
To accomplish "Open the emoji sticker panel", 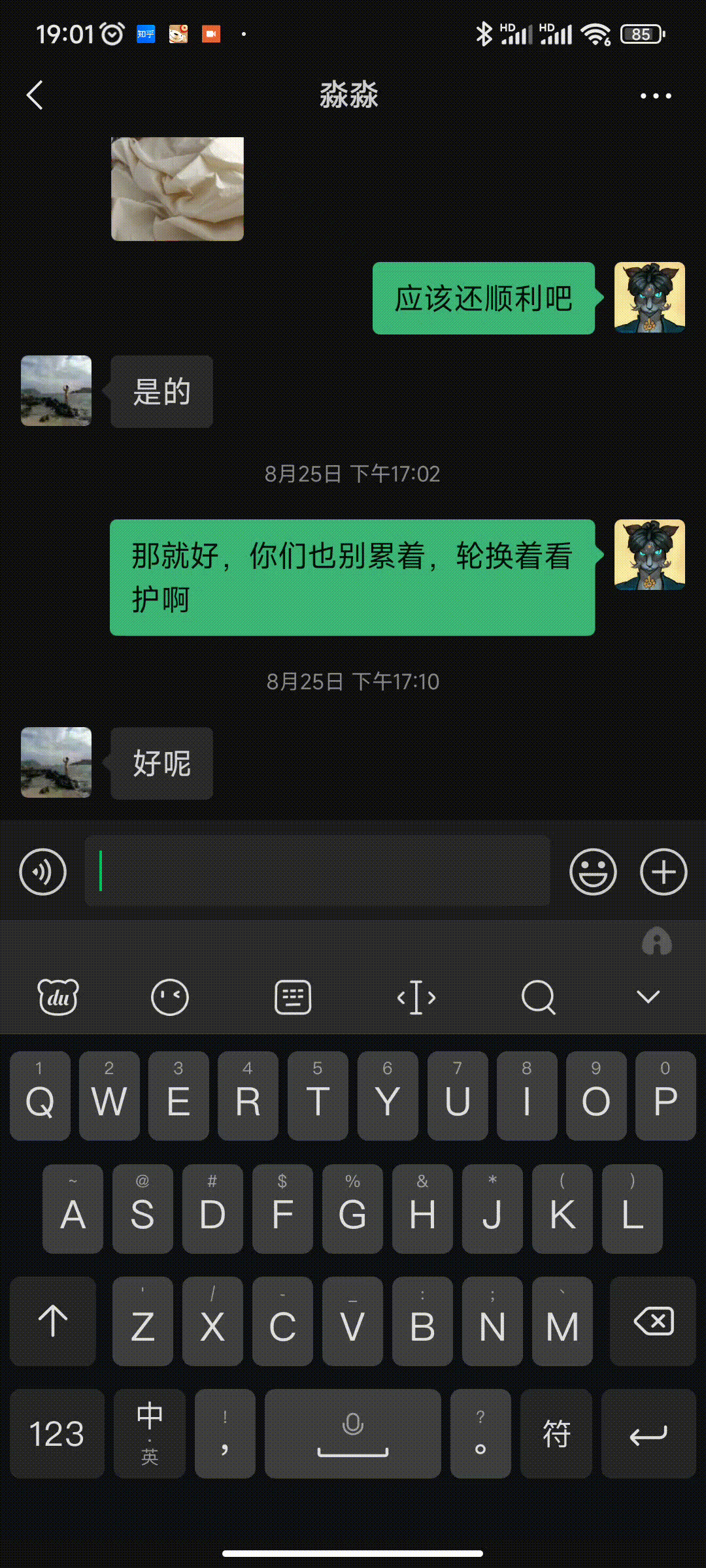I will [593, 872].
